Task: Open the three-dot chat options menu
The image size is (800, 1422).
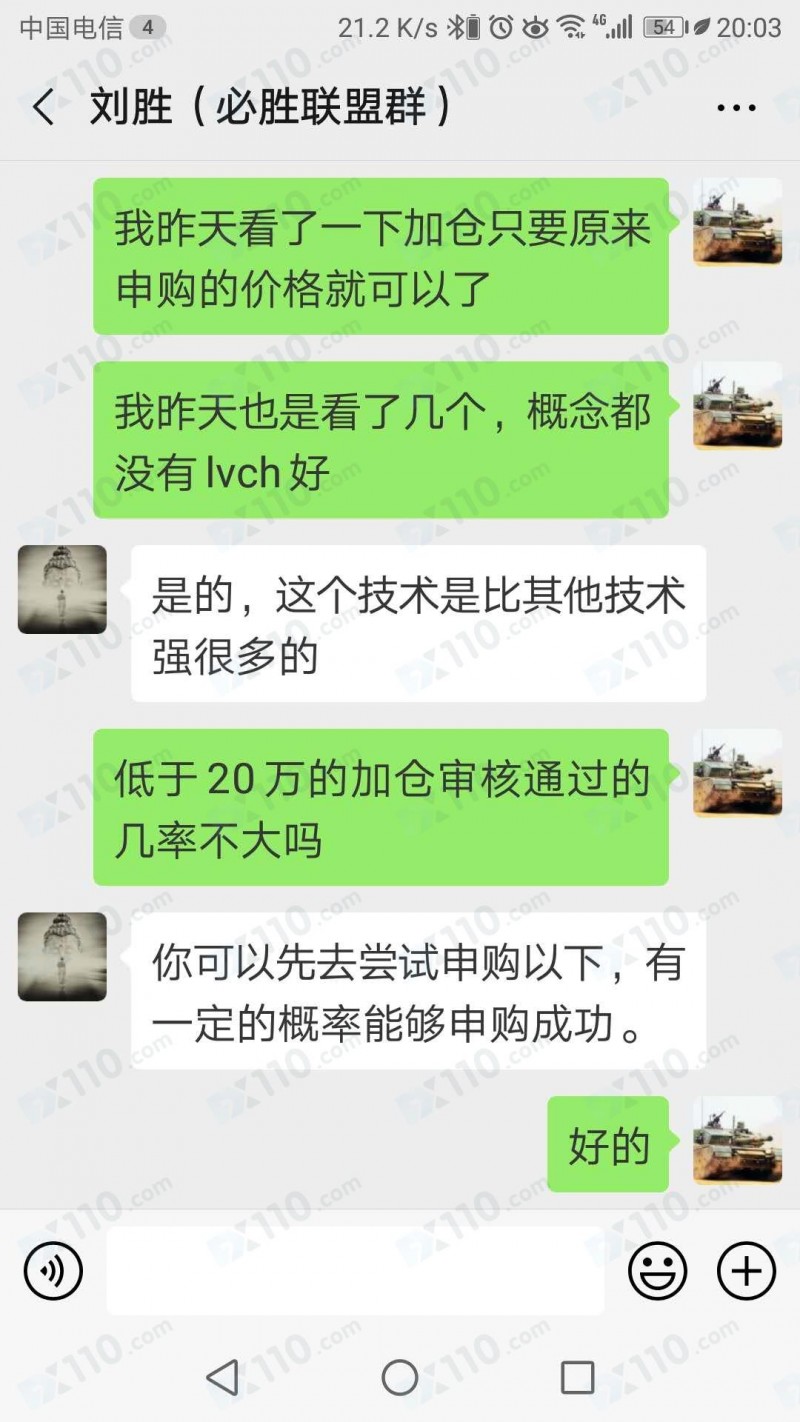Action: tap(737, 106)
